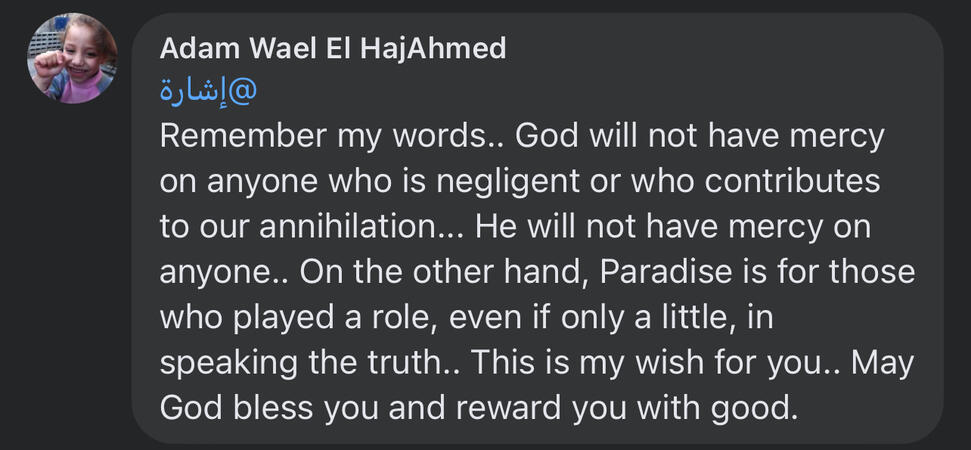Viewport: 971px width, 450px height.
Task: Open the blue @إشارة mention link
Action: click(208, 92)
